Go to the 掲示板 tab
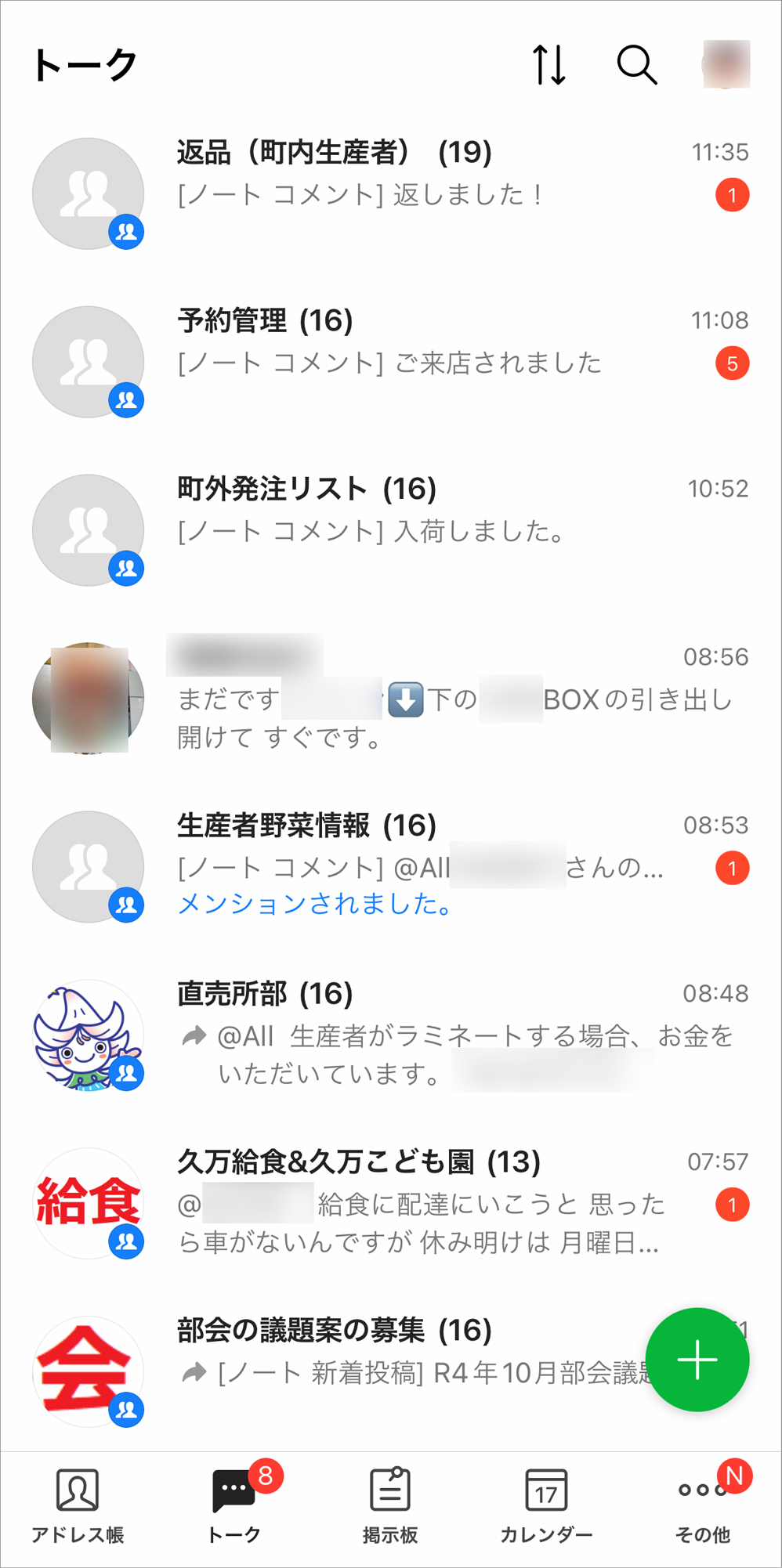The width and height of the screenshot is (782, 1568). coord(390,1505)
